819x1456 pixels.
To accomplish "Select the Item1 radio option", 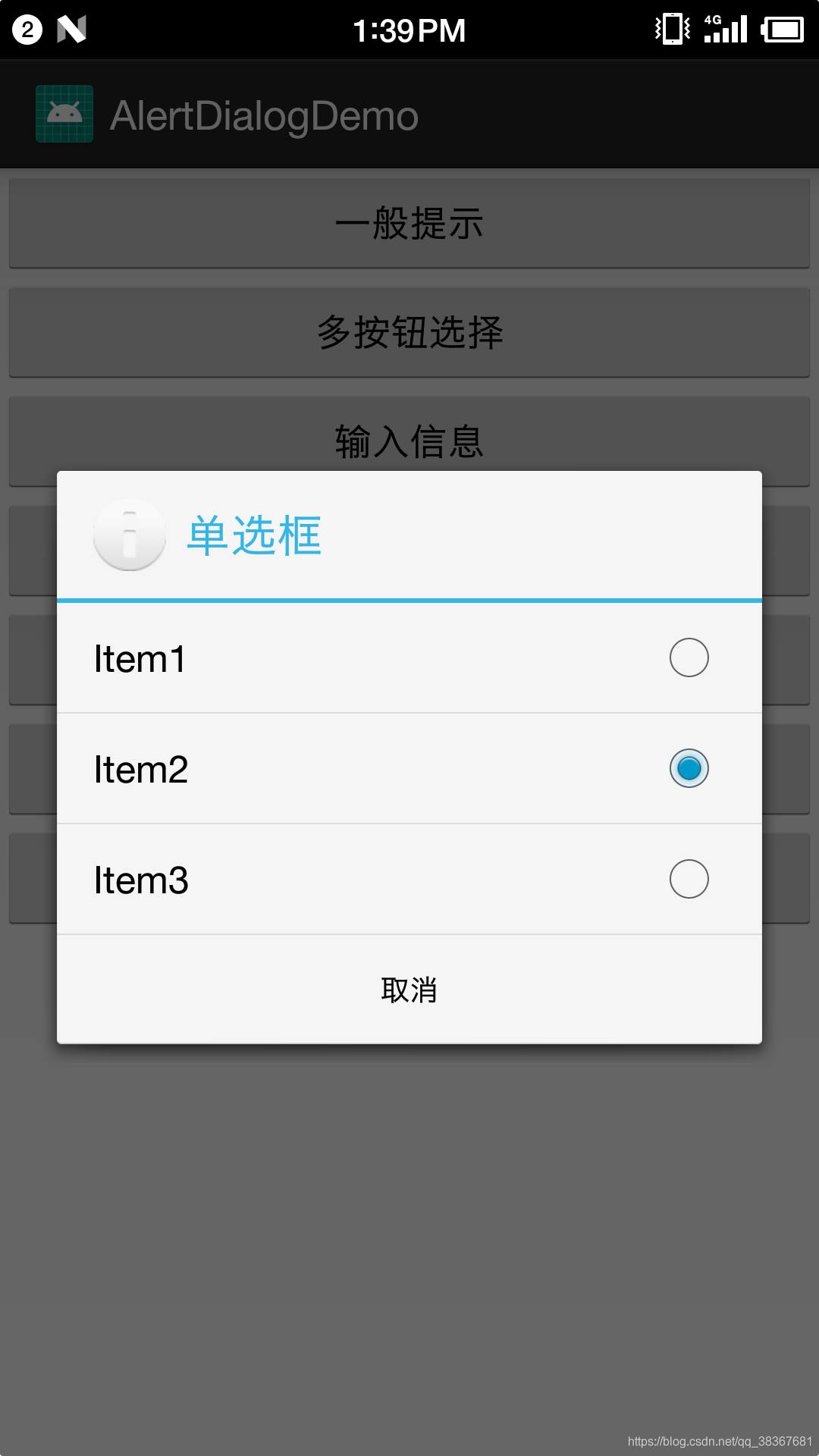I will (x=409, y=658).
